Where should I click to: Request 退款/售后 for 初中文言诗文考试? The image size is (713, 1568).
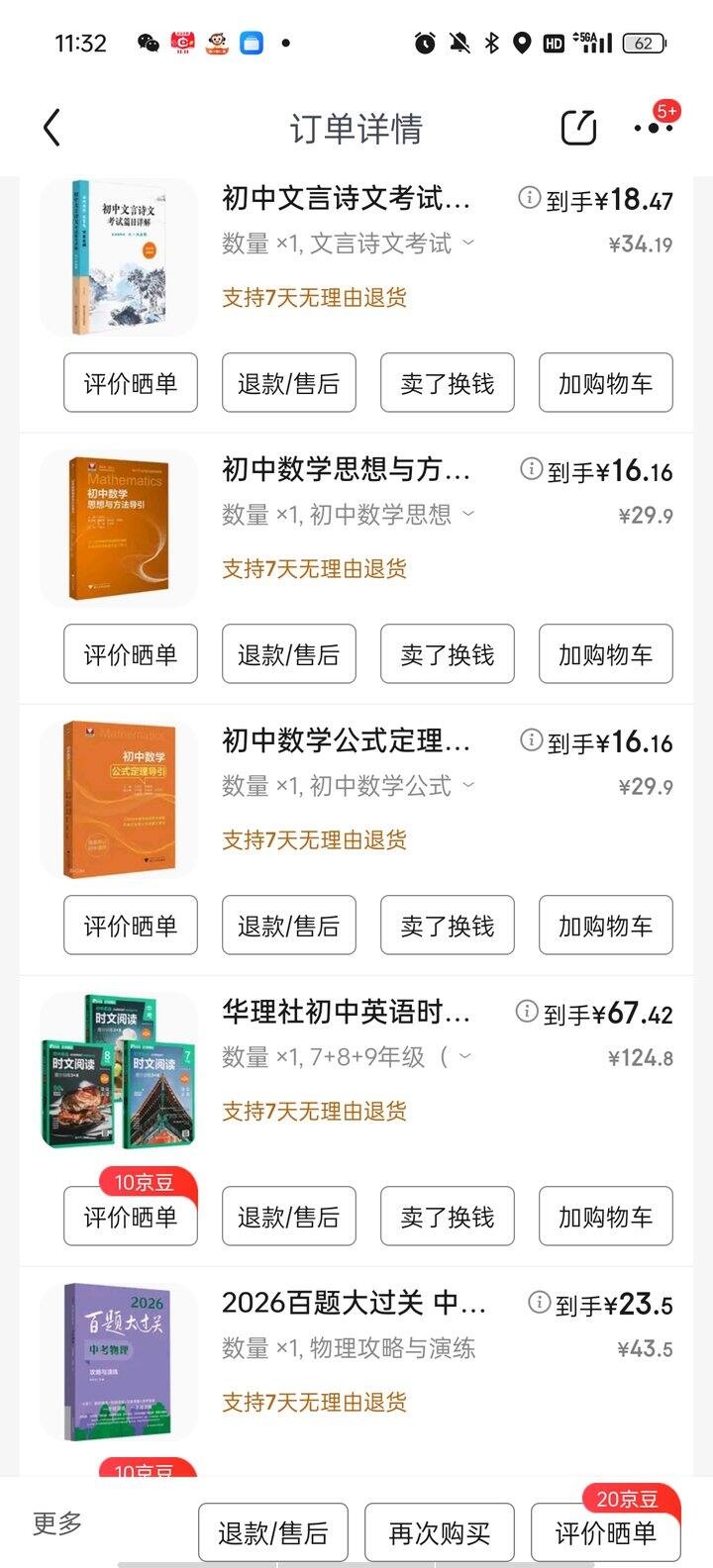coord(289,383)
